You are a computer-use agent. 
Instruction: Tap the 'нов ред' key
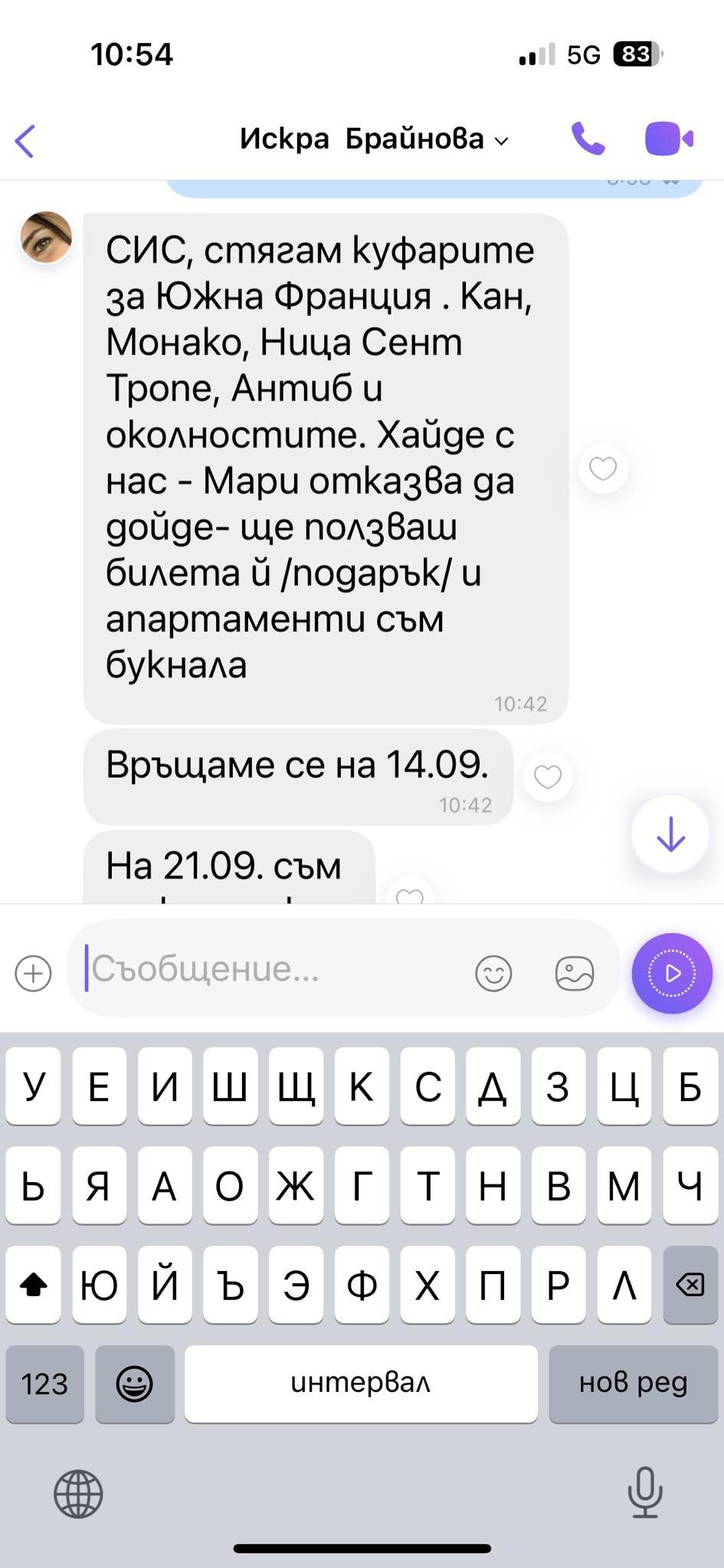(633, 1383)
